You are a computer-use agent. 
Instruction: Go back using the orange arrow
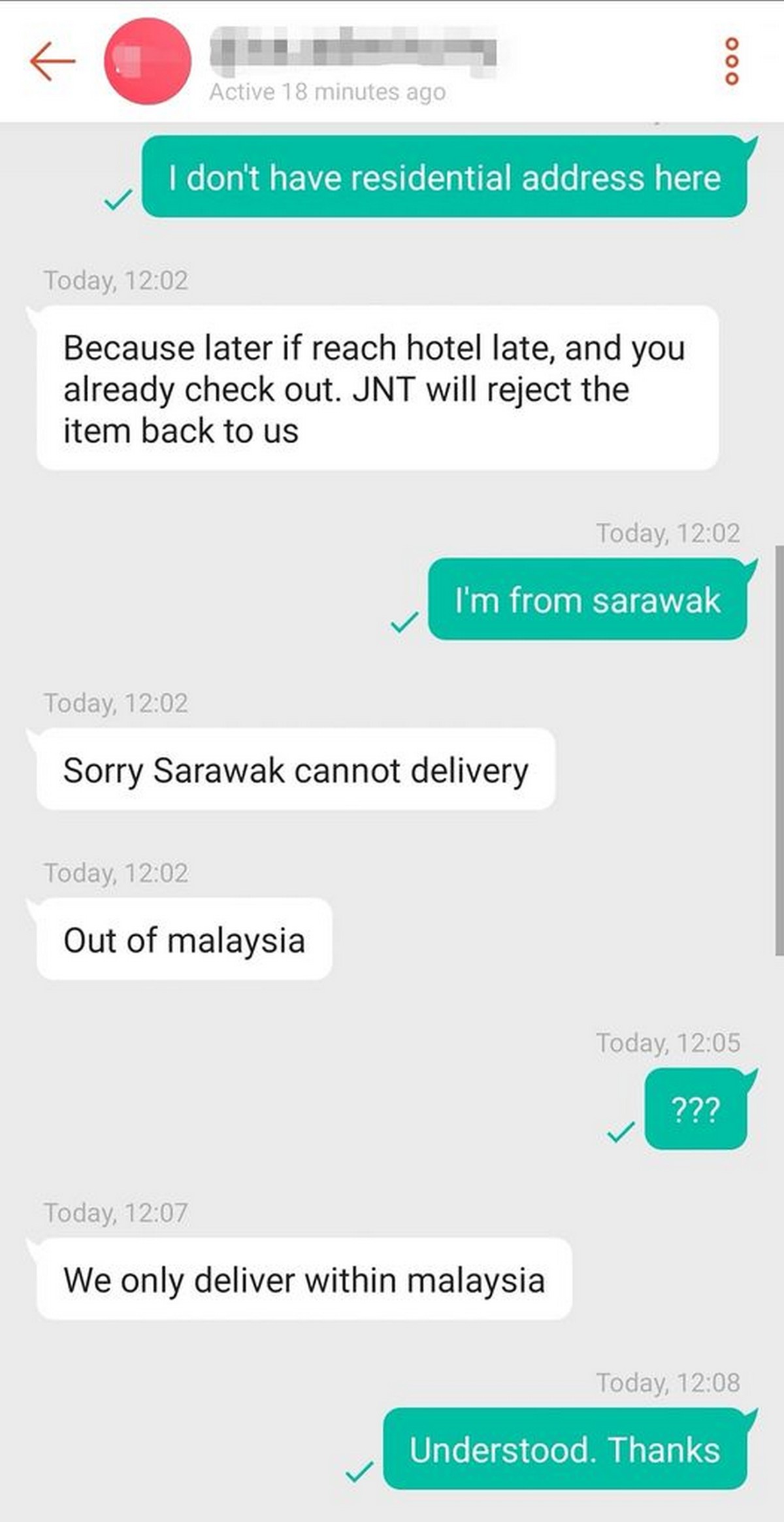tap(53, 61)
